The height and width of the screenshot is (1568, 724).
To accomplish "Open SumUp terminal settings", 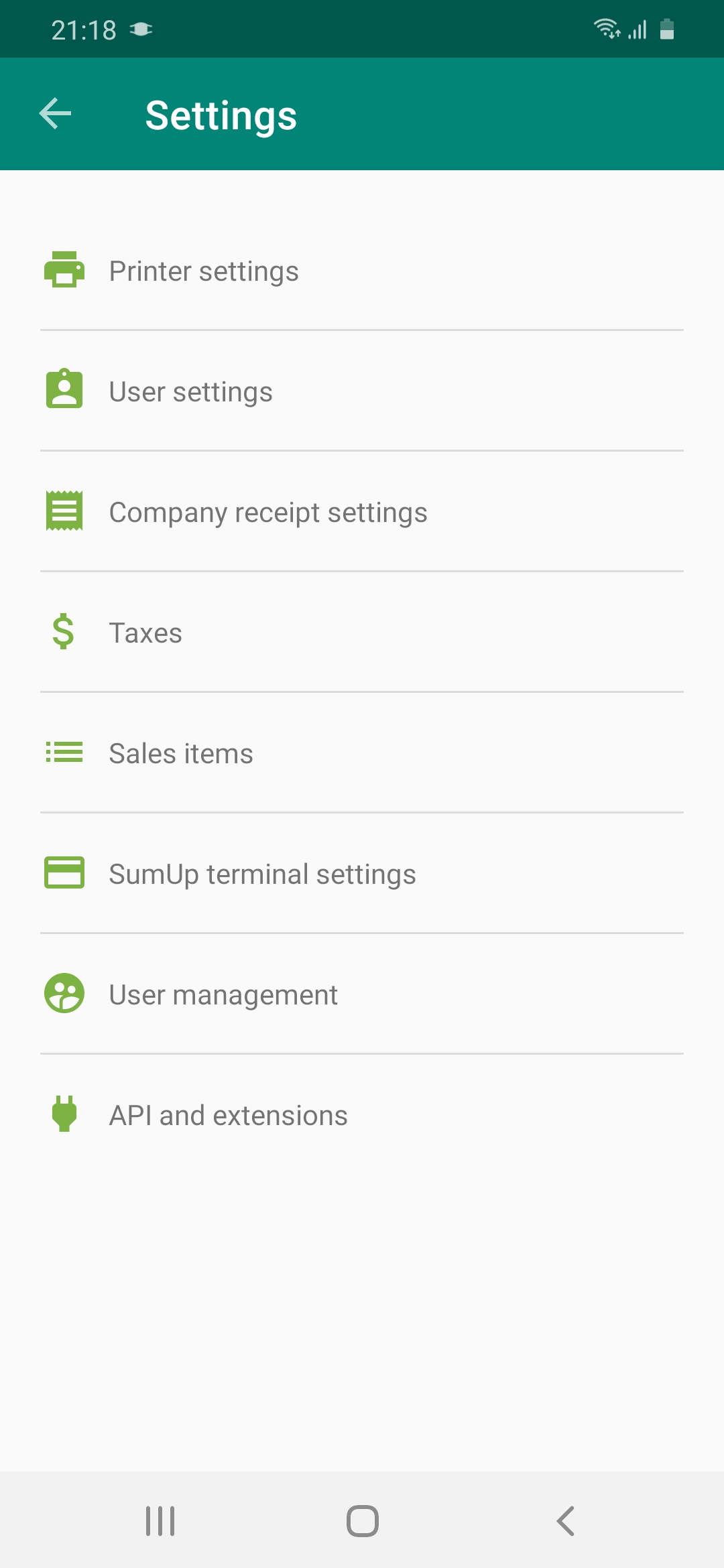I will 262,873.
